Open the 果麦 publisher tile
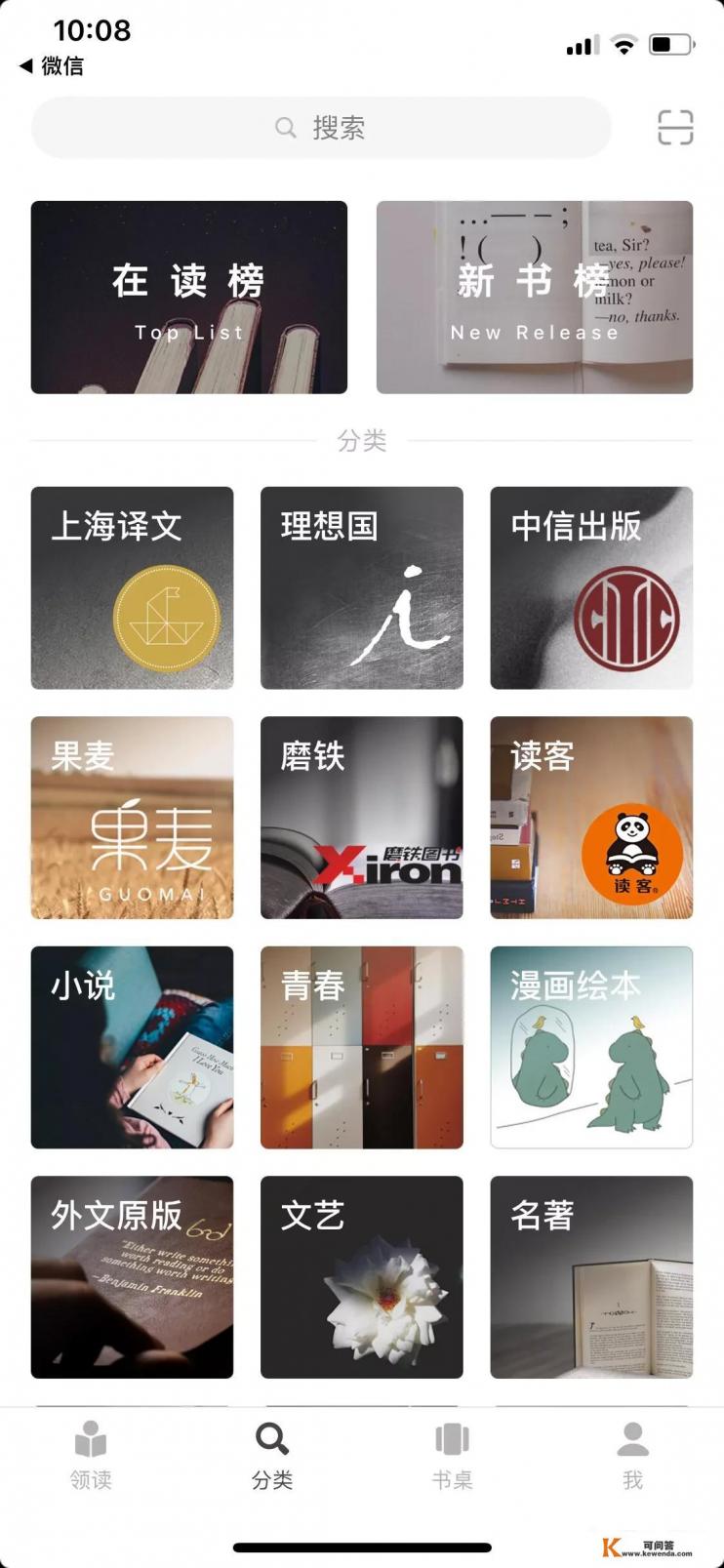 [132, 818]
